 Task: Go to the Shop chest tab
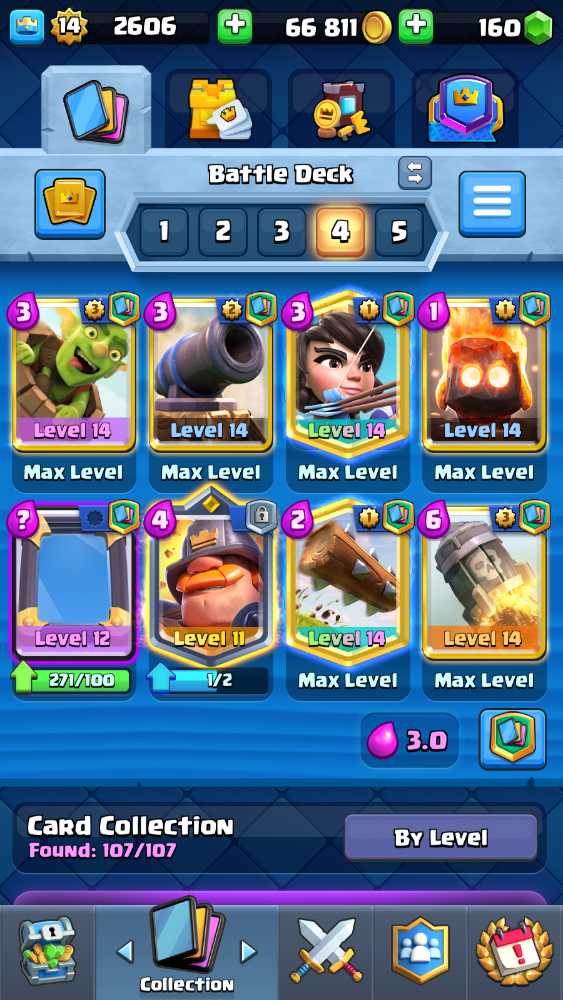click(x=48, y=951)
